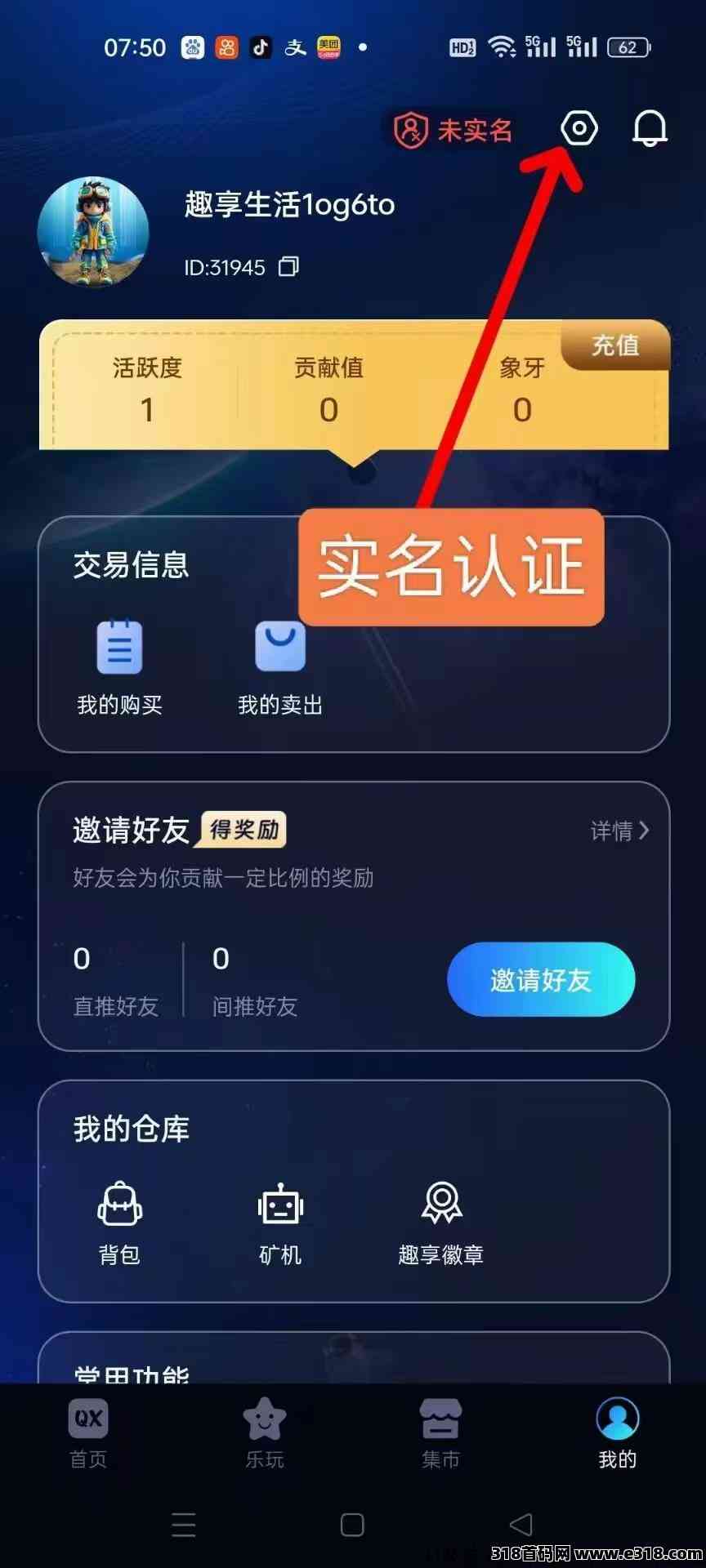Copy the user ID 31945
706x1568 pixels.
click(289, 267)
